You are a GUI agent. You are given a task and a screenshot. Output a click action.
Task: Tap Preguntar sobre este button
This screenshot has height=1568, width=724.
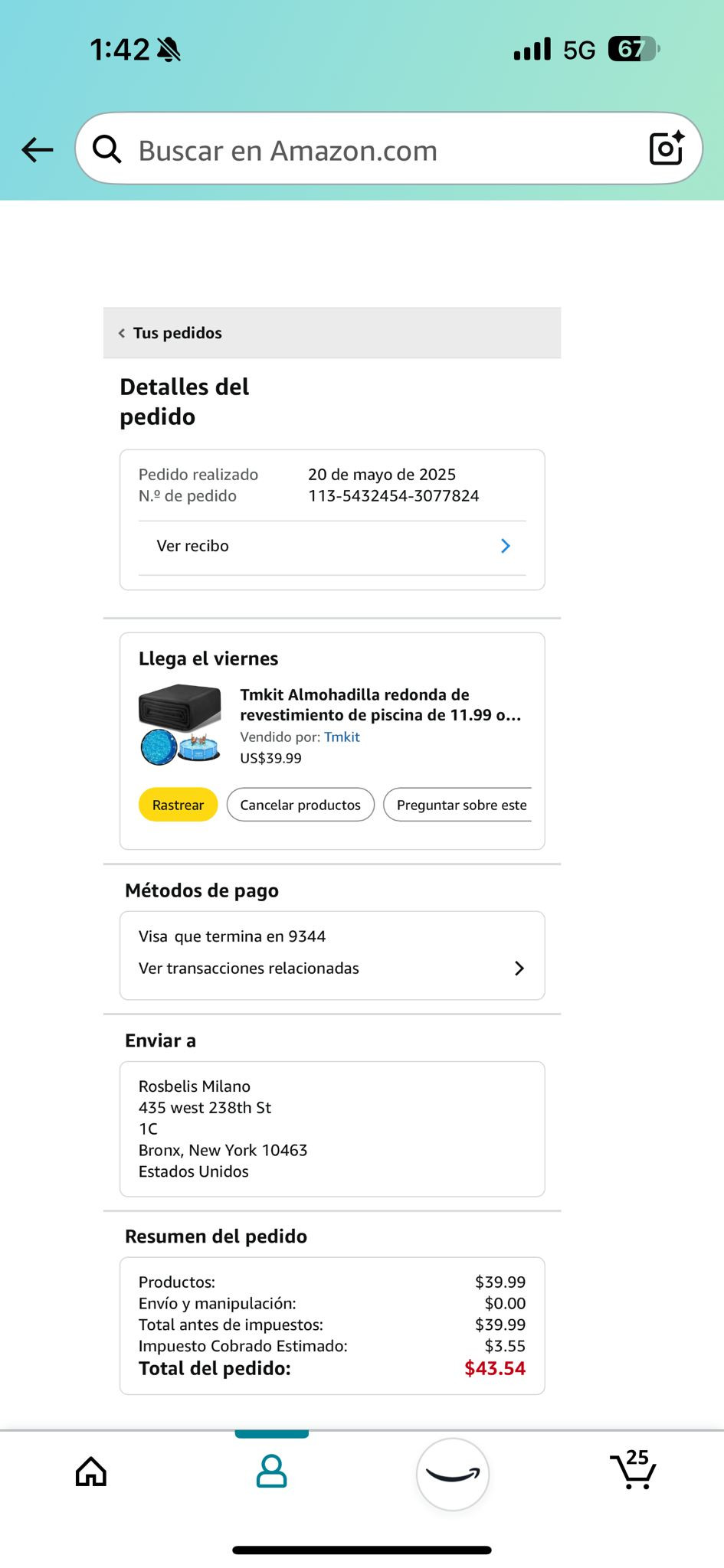point(458,805)
